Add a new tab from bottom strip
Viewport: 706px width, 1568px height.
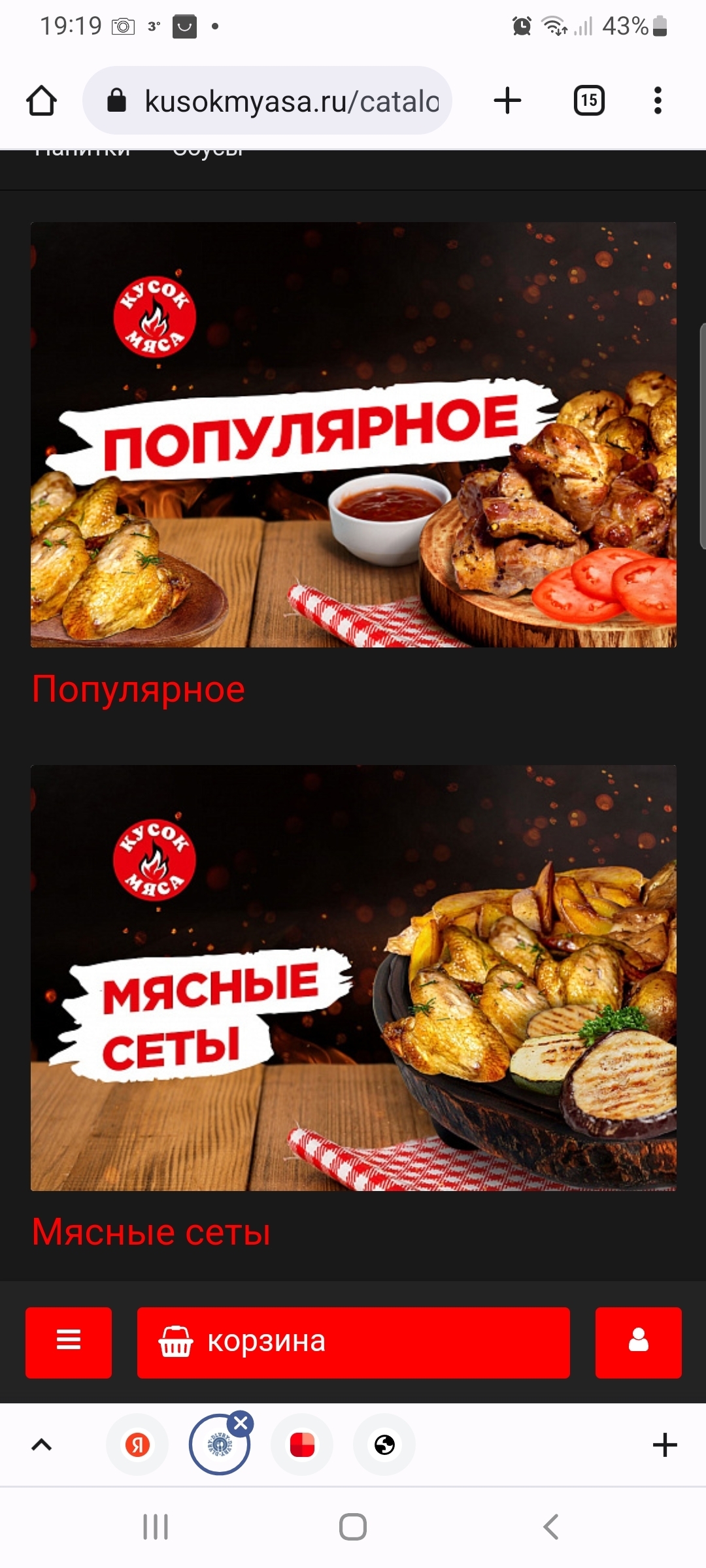point(665,1445)
